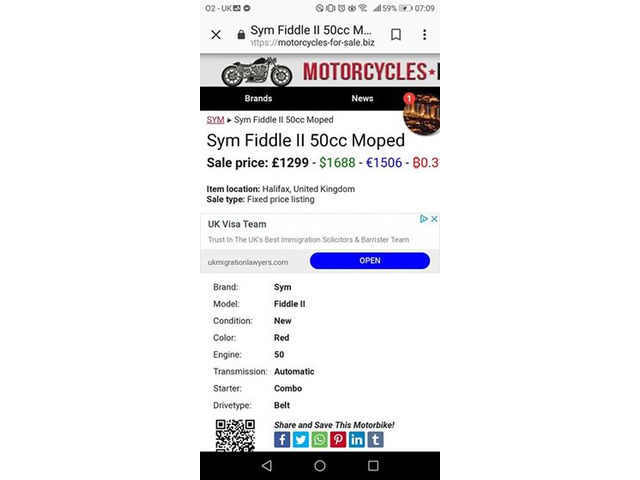Open the News section

pos(362,99)
